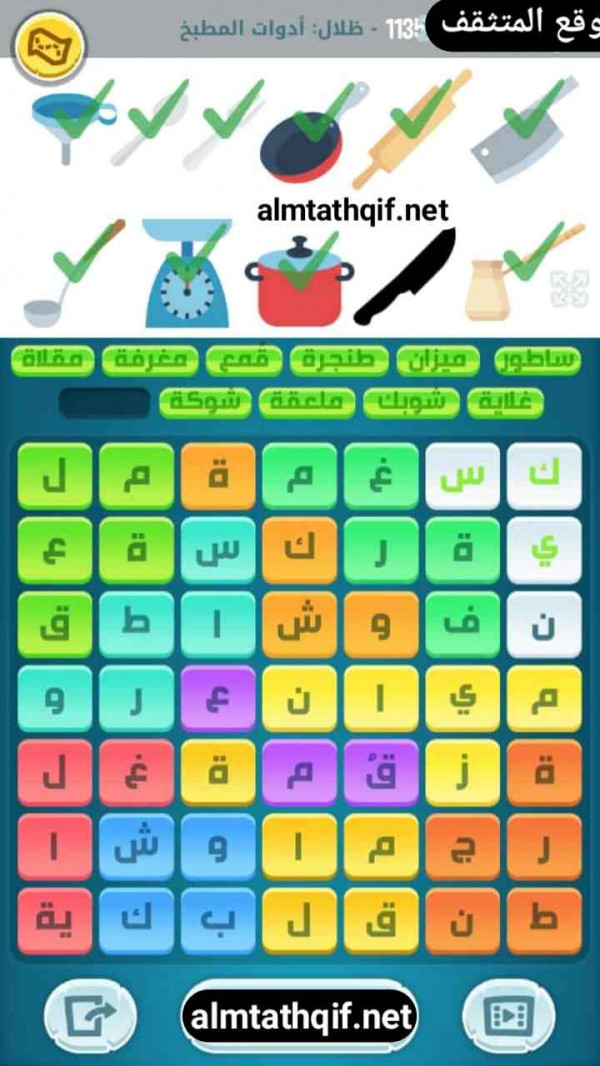Choose the pink ية letter tile

[55, 919]
